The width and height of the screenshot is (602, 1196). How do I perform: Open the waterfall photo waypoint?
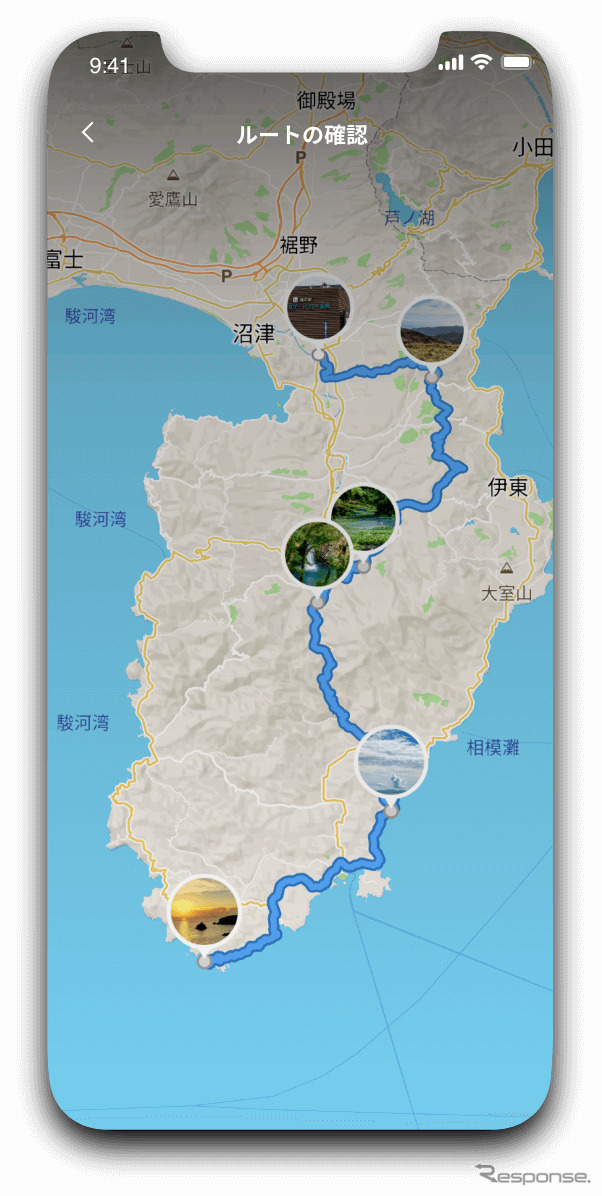[317, 553]
